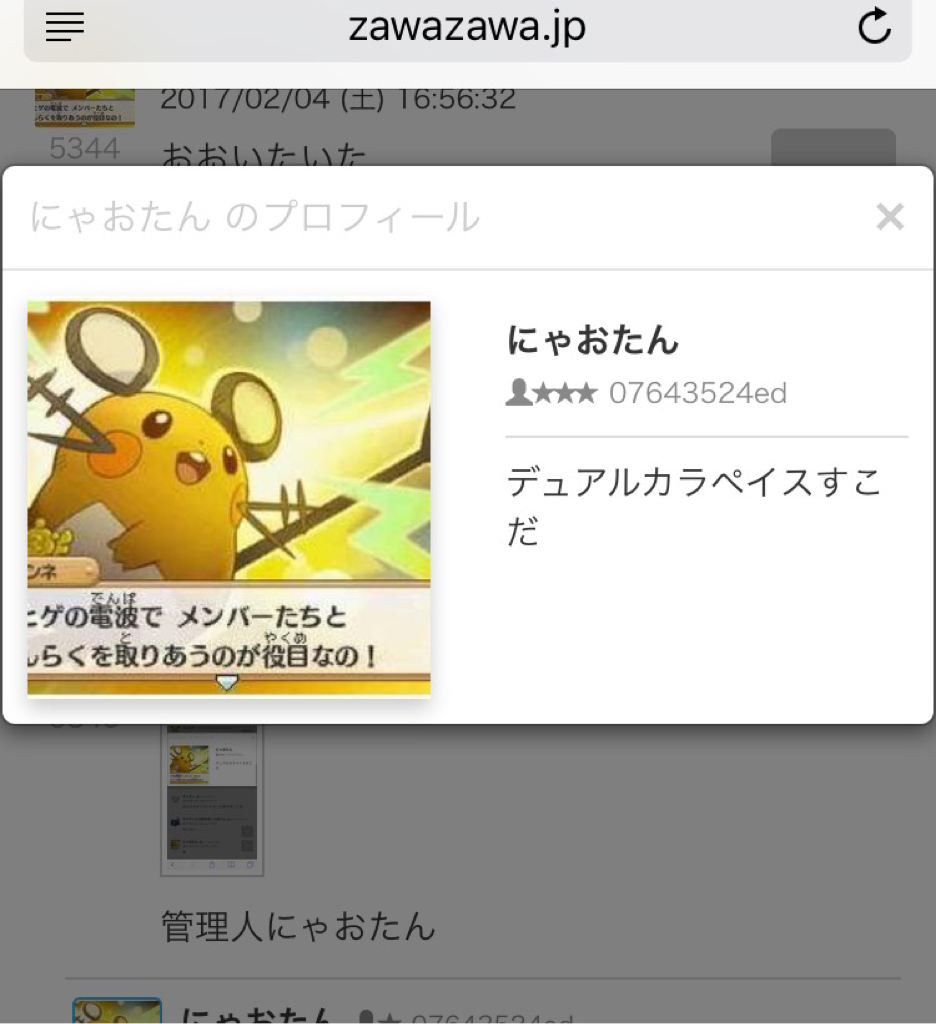
Task: Reload the zawazawa.jp page
Action: (x=874, y=27)
